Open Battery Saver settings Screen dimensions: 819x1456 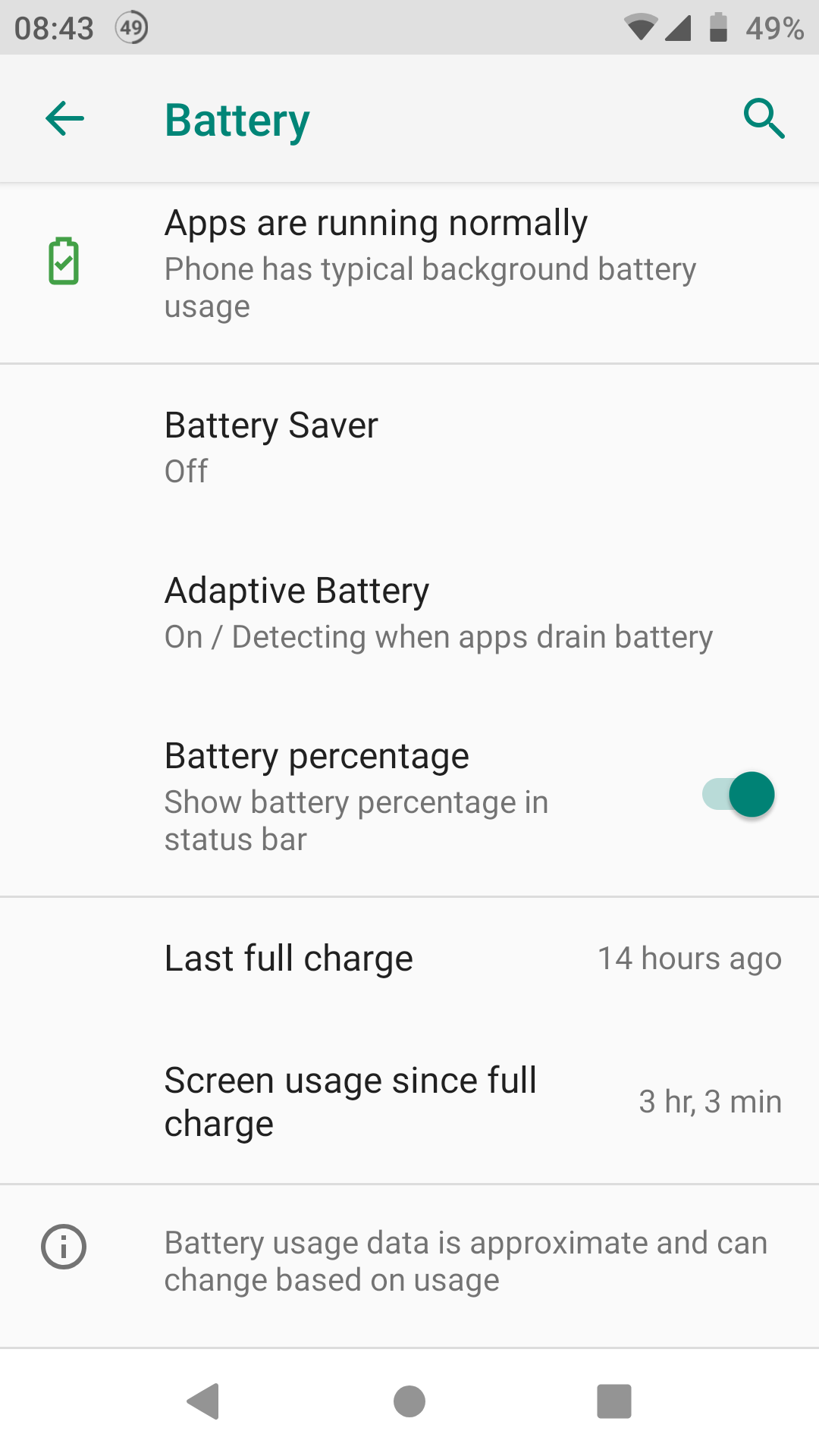click(x=409, y=447)
